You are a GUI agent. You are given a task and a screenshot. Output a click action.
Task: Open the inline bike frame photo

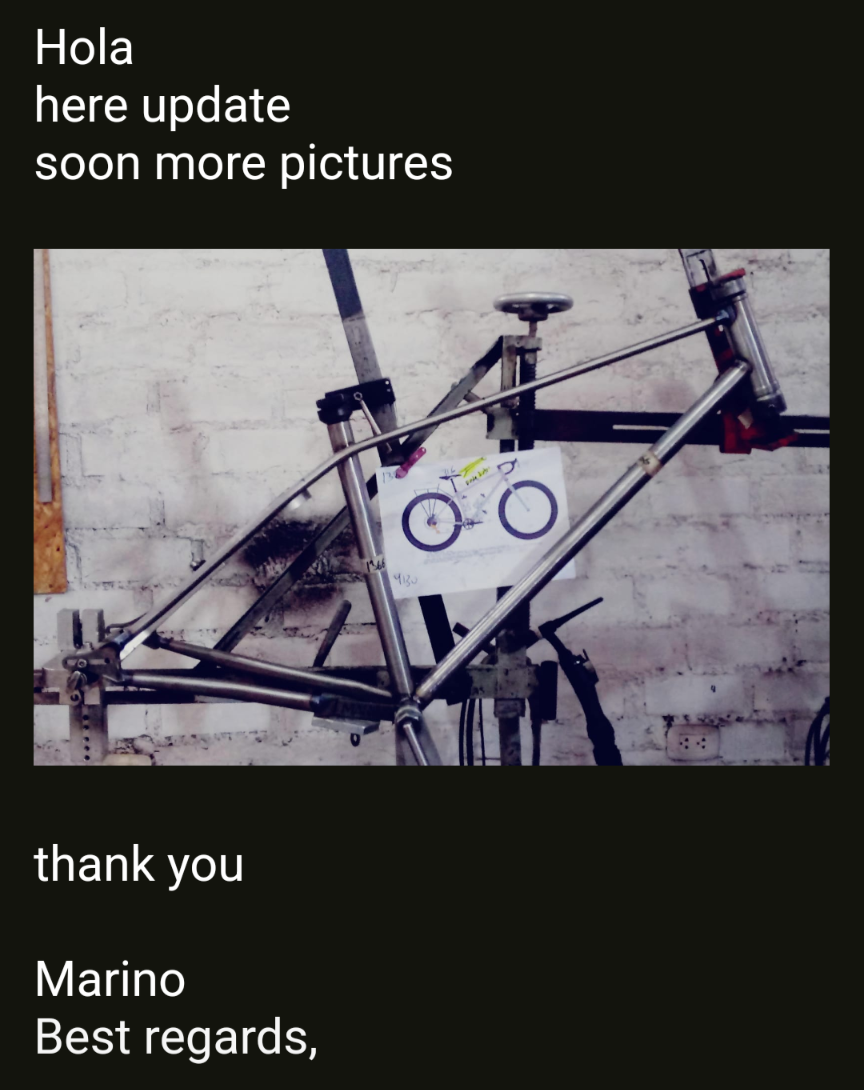click(431, 507)
